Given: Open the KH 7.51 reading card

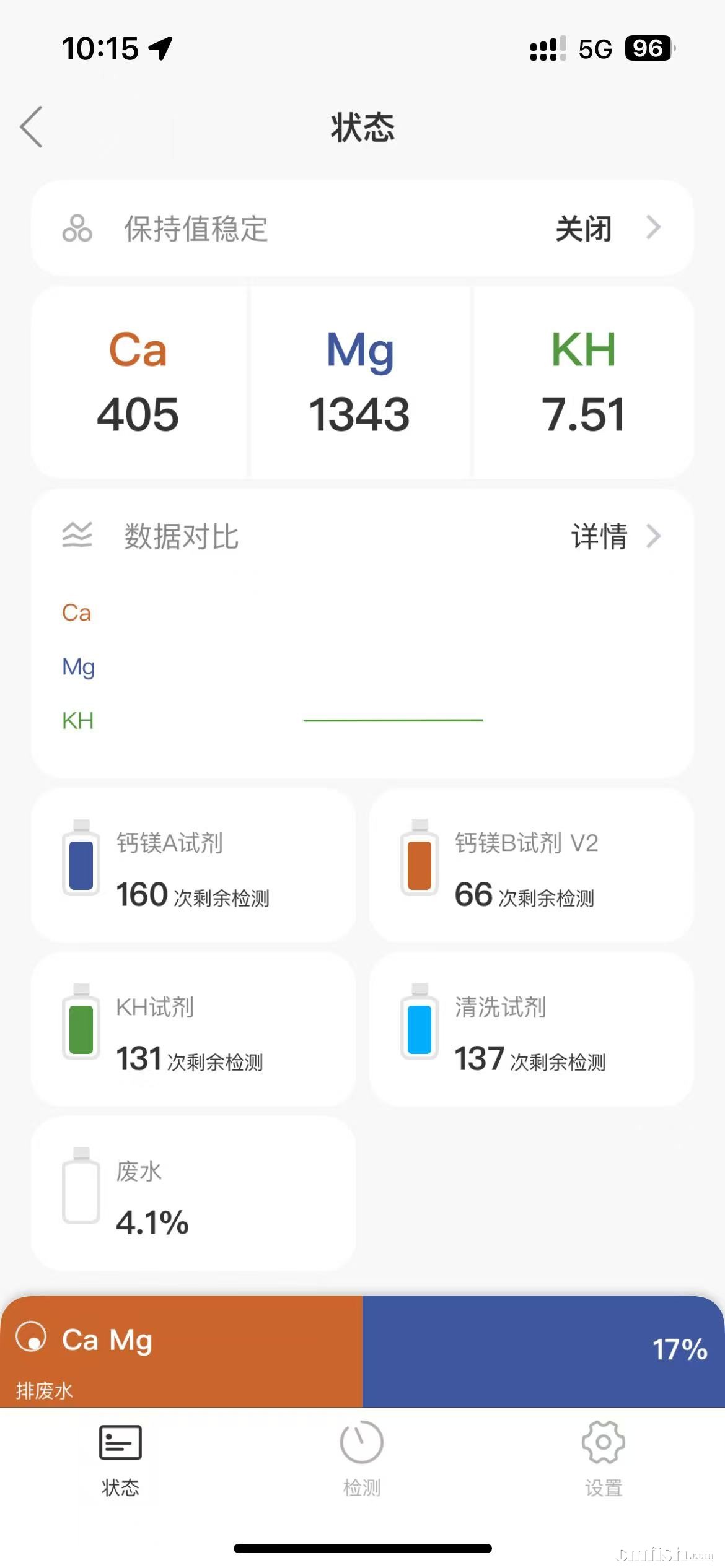Looking at the screenshot, I should coord(583,383).
